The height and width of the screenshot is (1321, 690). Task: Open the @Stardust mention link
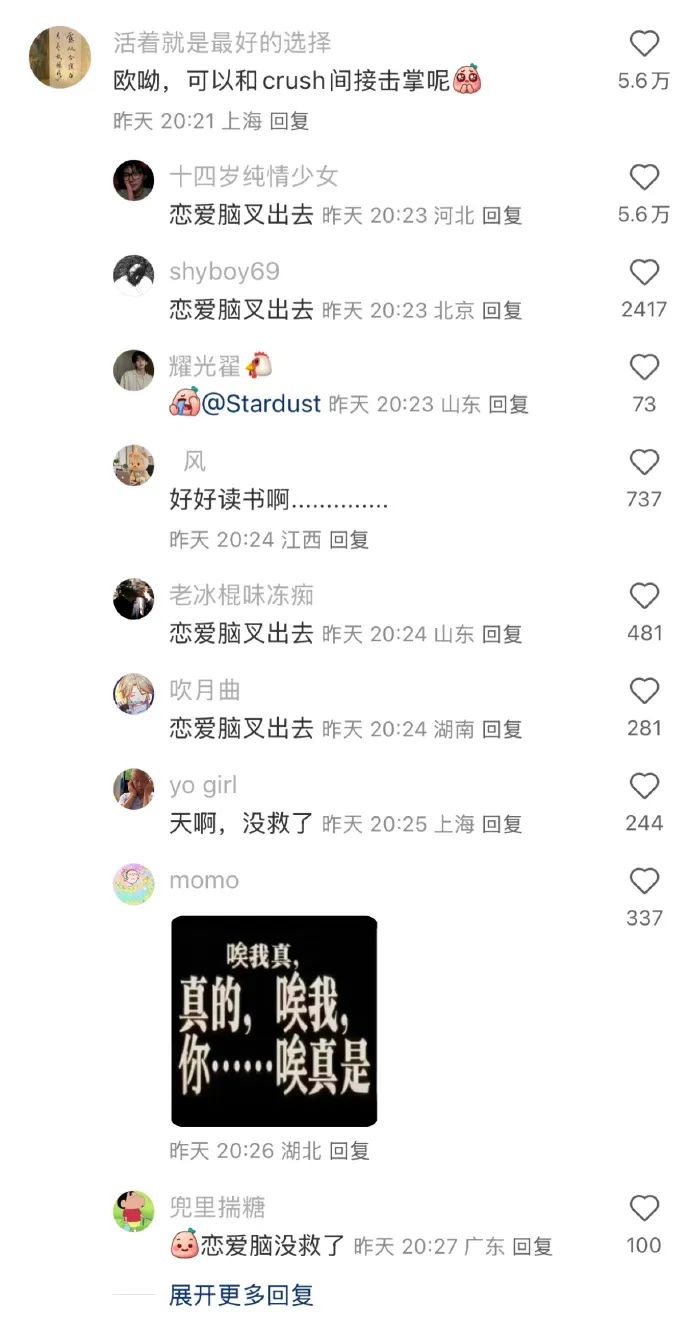pyautogui.click(x=261, y=404)
